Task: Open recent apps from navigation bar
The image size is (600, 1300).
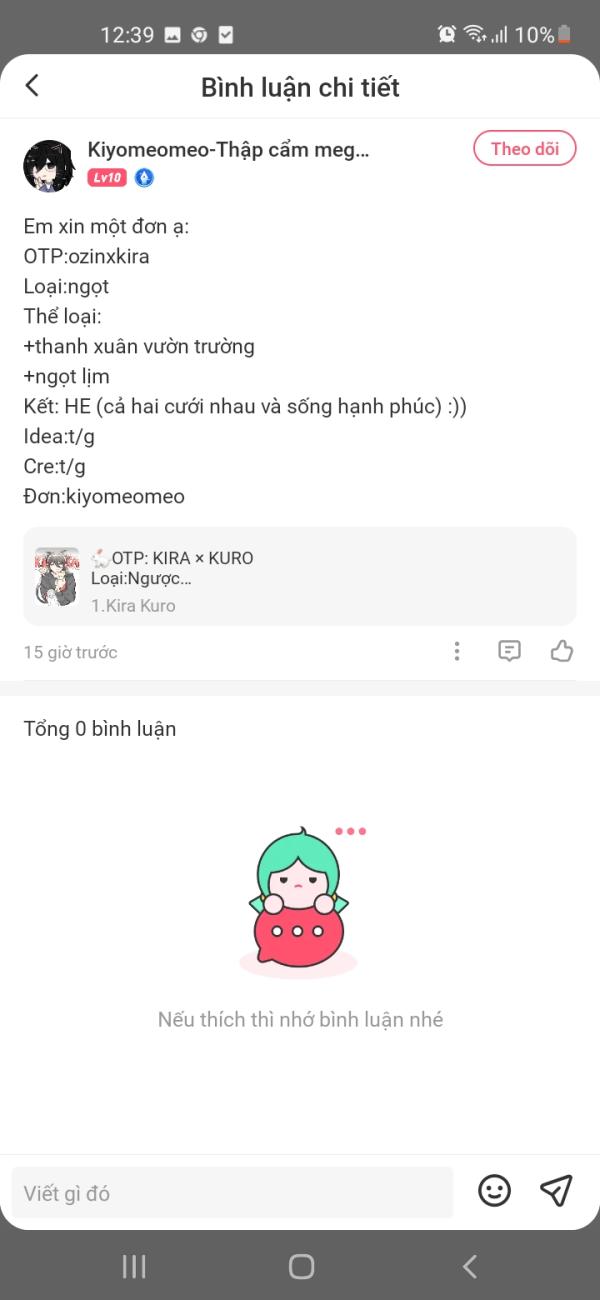Action: click(x=134, y=1267)
